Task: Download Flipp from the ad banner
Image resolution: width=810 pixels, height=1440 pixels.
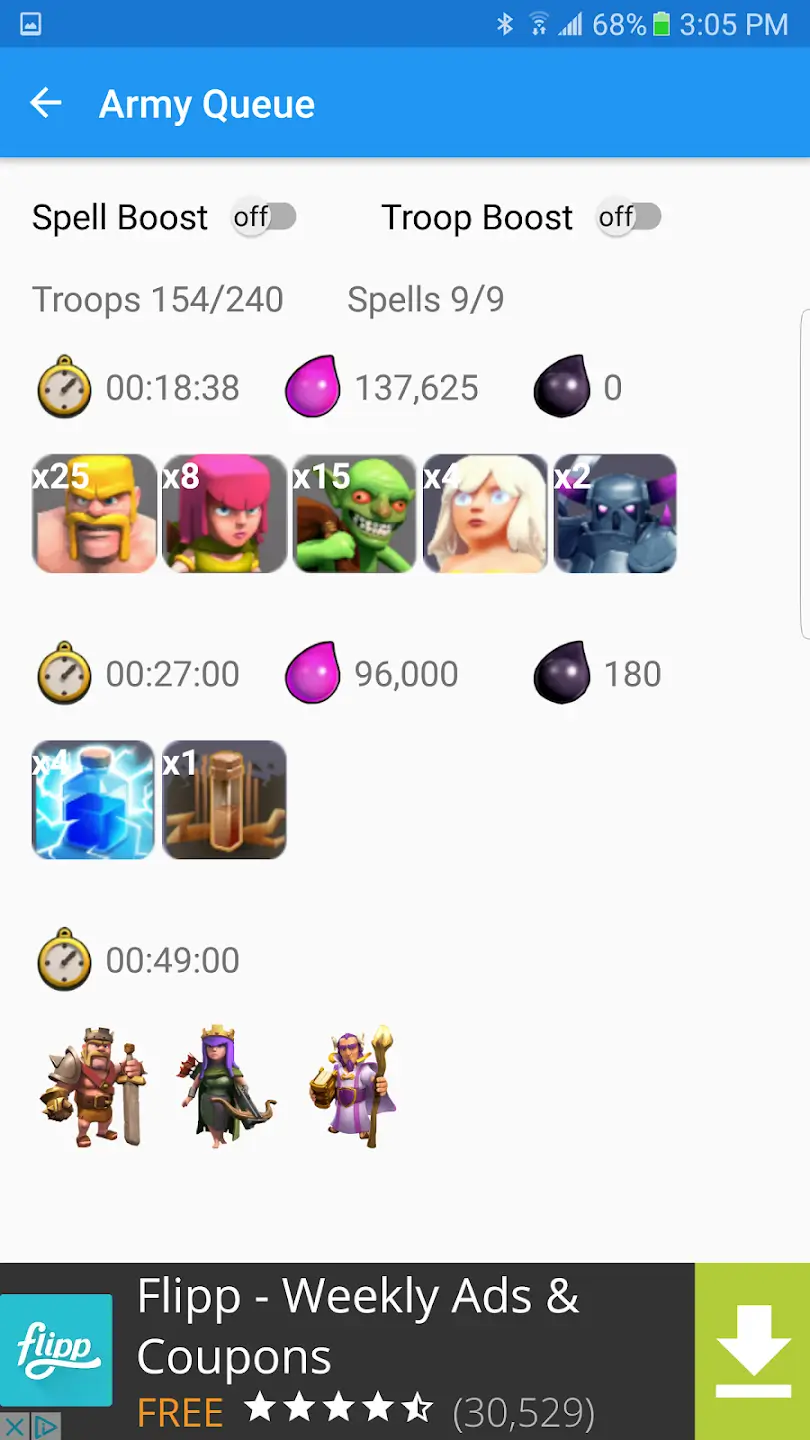Action: click(x=752, y=1350)
